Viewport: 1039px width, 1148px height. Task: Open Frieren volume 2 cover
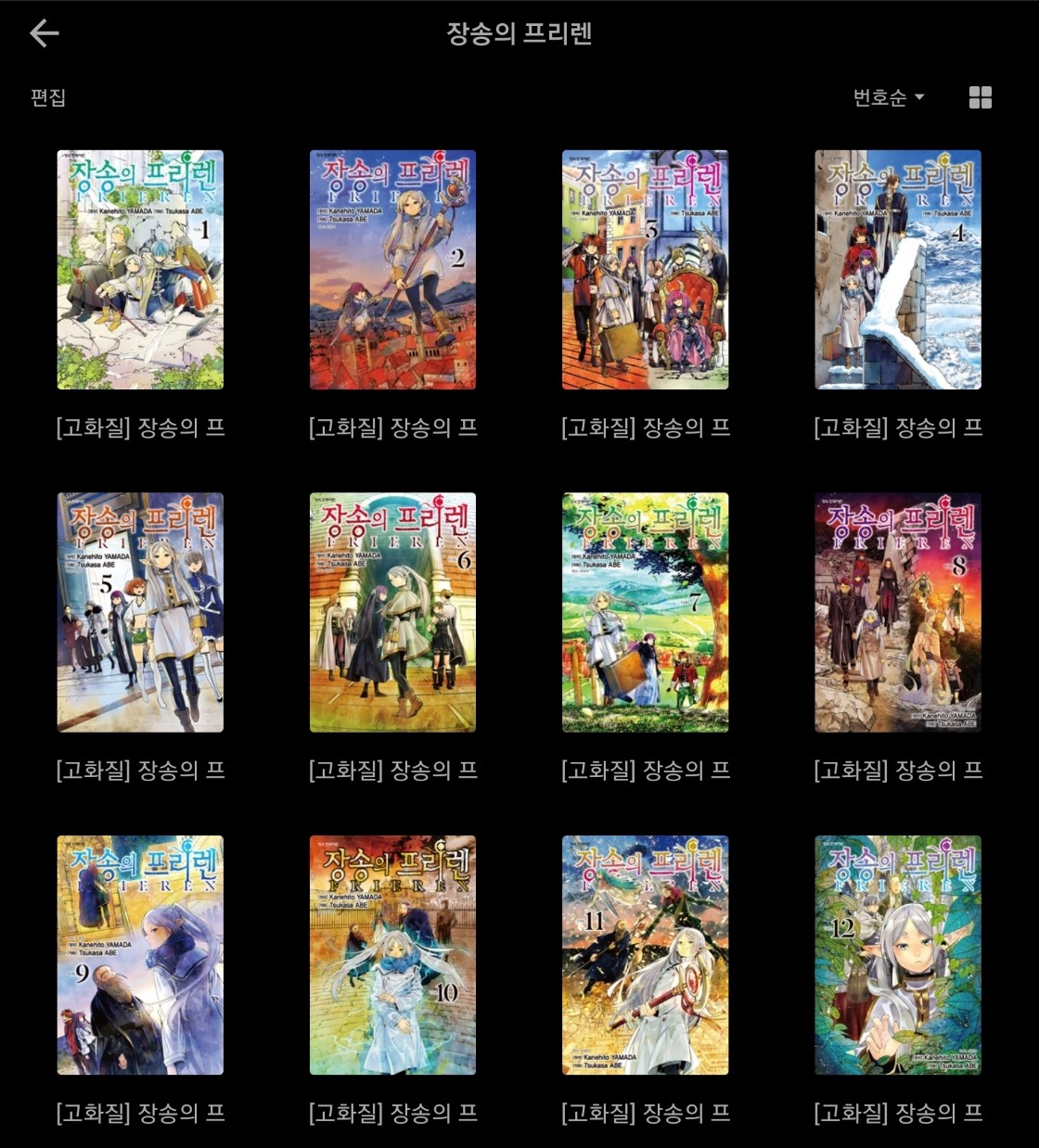click(x=392, y=270)
